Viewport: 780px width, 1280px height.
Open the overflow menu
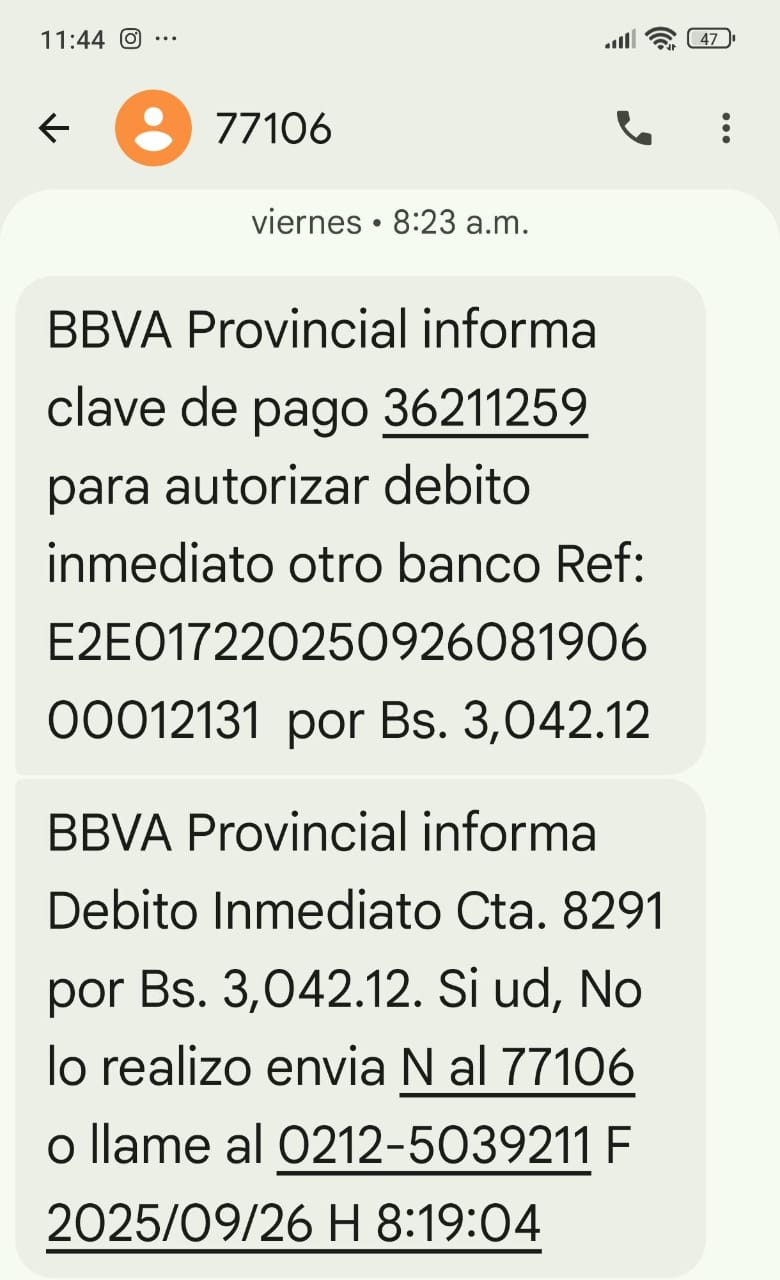click(x=726, y=128)
